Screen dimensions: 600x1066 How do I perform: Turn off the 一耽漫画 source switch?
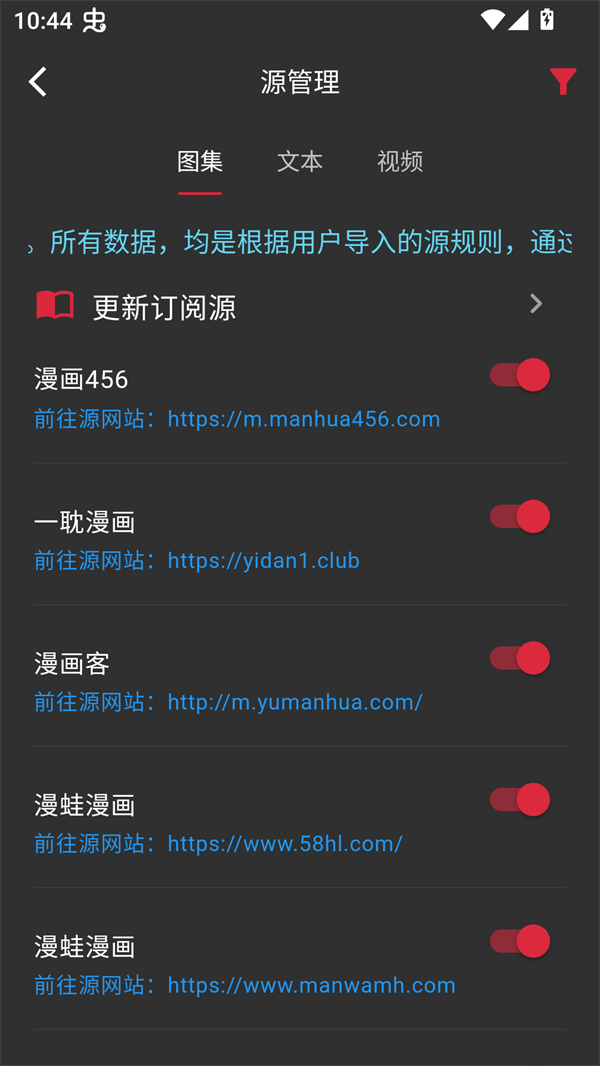(x=520, y=517)
